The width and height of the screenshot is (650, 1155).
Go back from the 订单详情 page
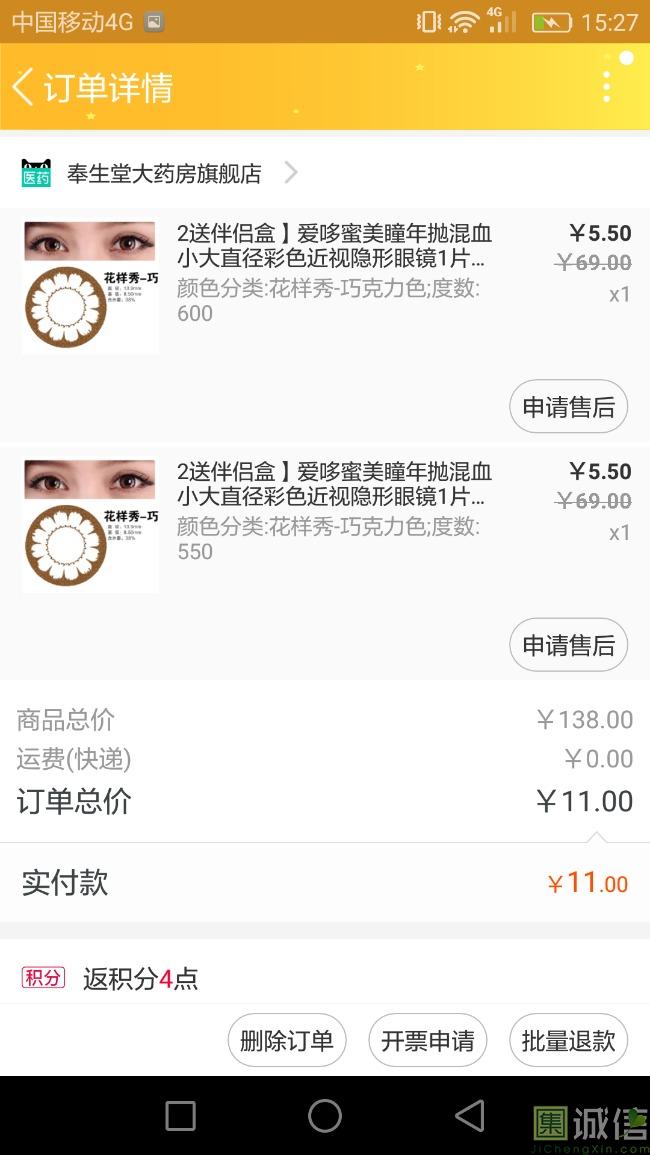click(24, 87)
